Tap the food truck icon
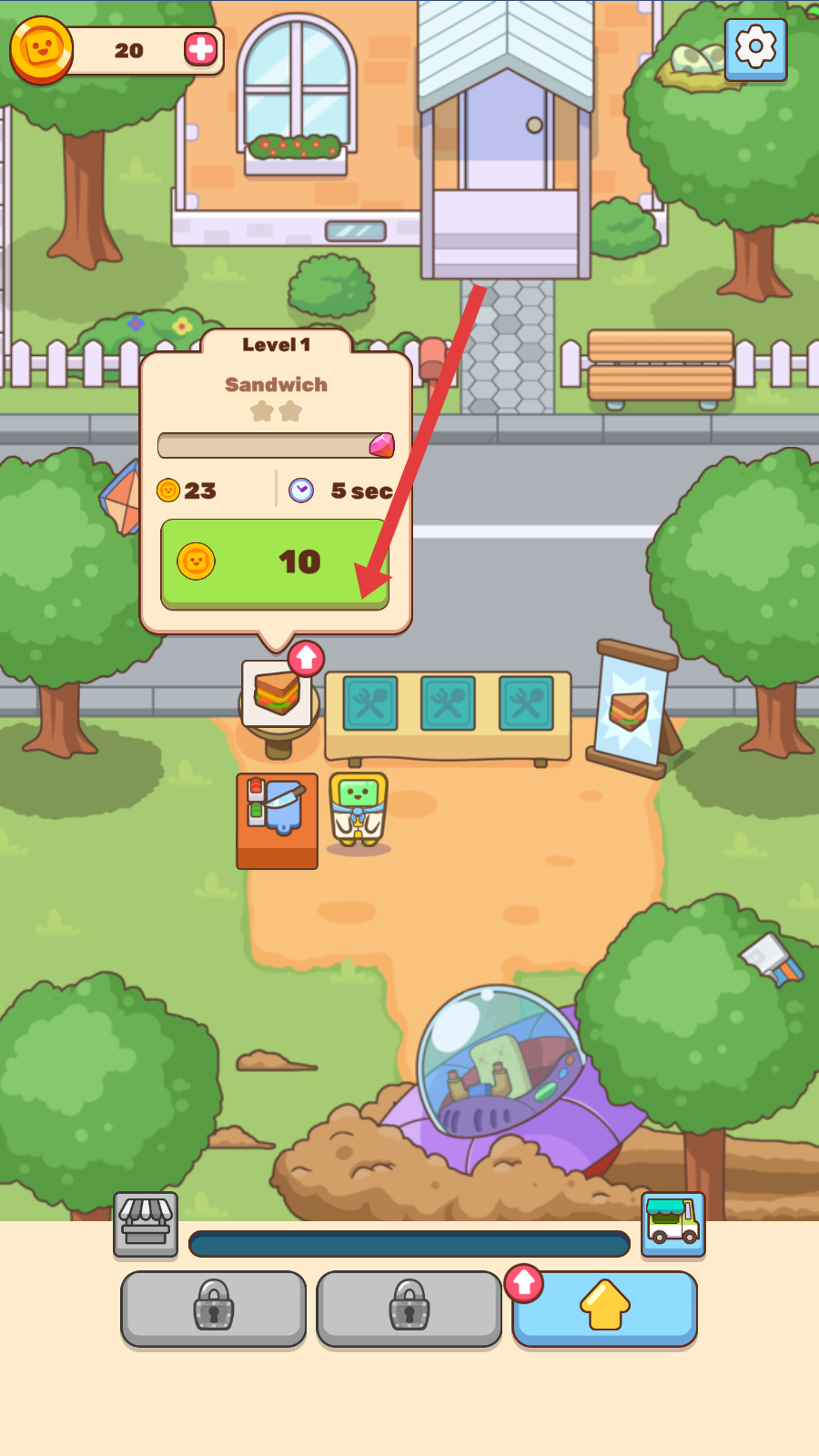The width and height of the screenshot is (819, 1456). pyautogui.click(x=672, y=1225)
